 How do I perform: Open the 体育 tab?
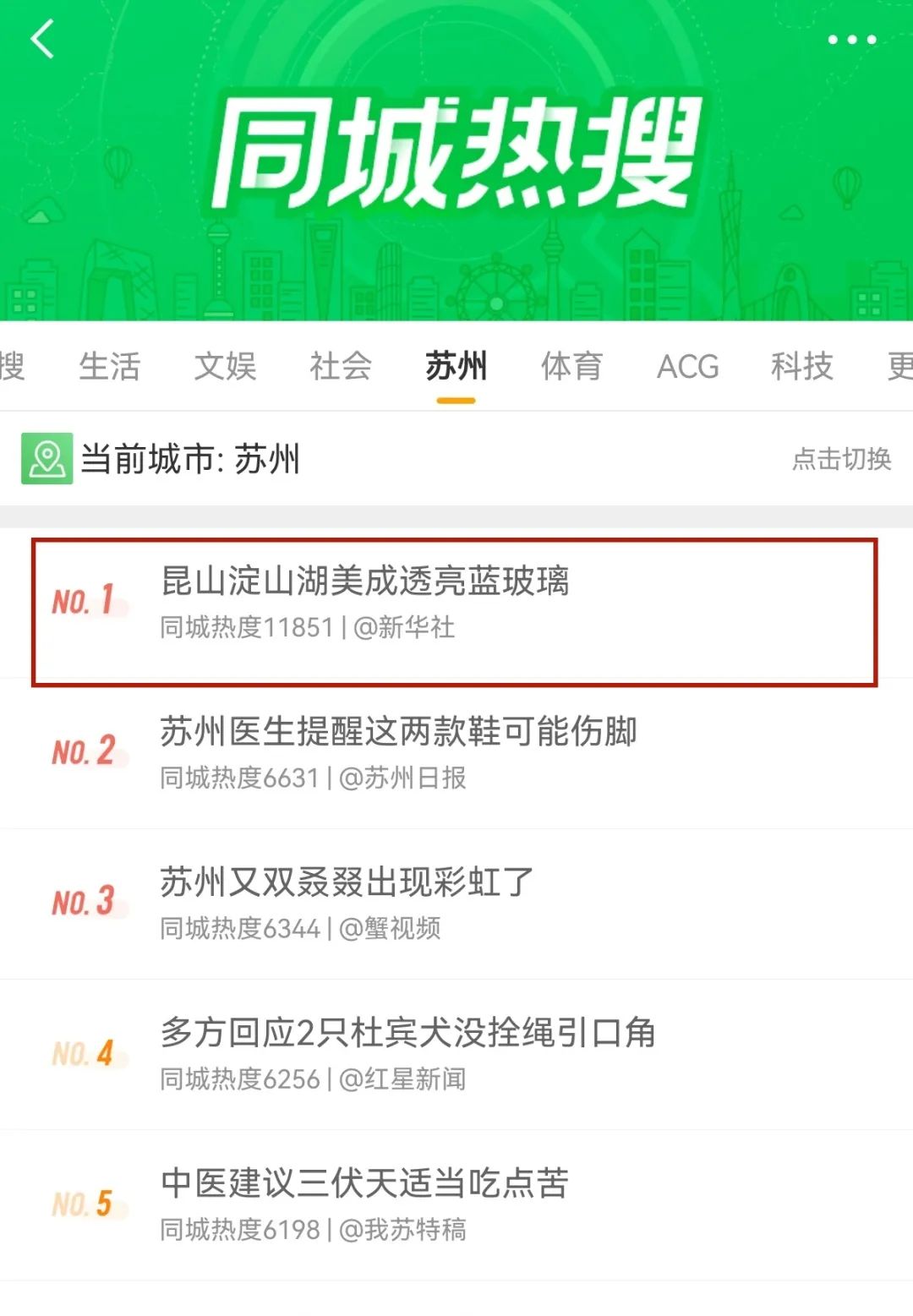[x=571, y=367]
